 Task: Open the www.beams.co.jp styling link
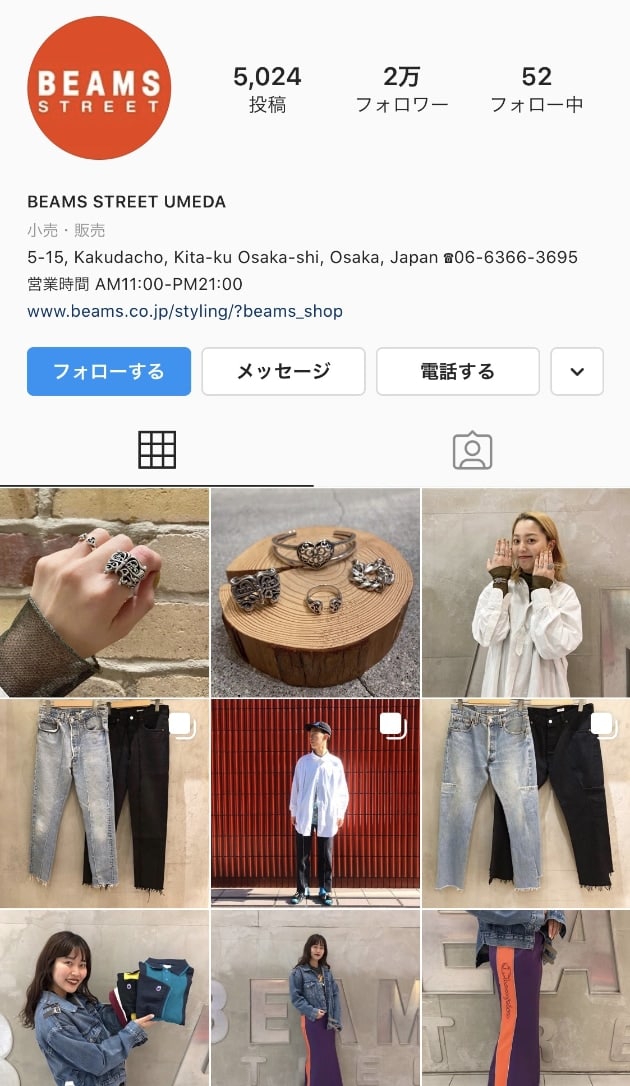click(x=185, y=311)
